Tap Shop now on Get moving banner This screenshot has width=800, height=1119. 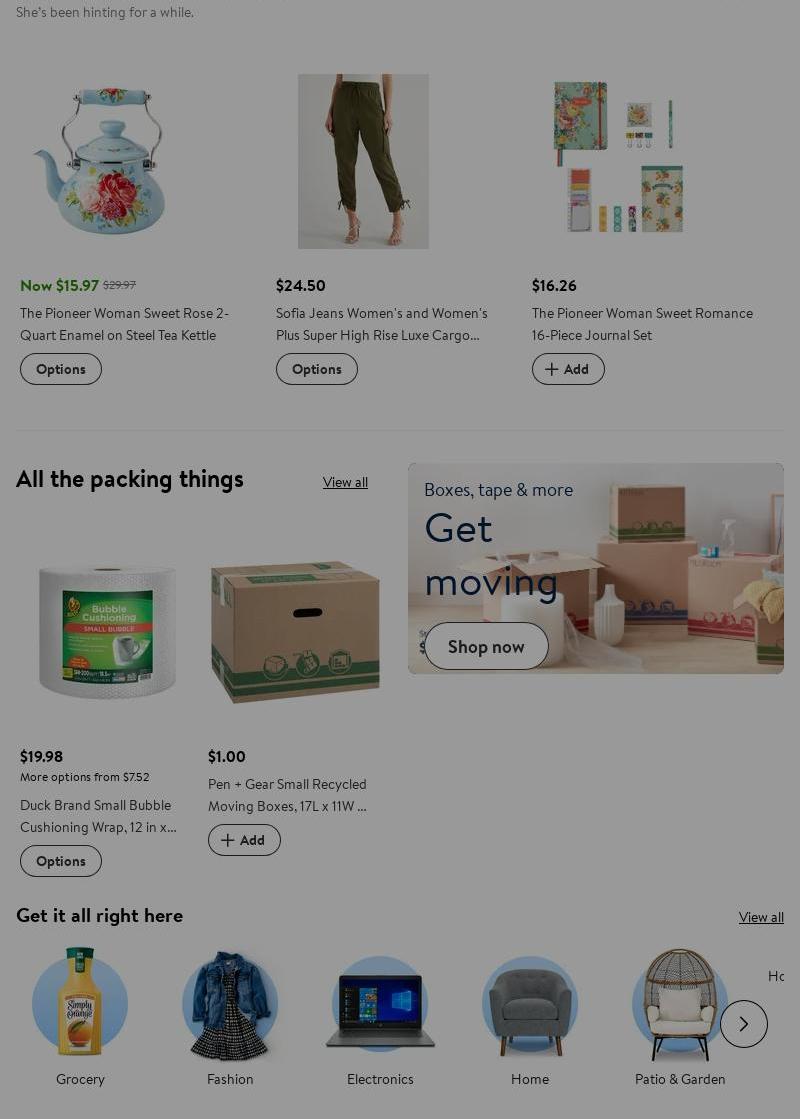tap(486, 646)
